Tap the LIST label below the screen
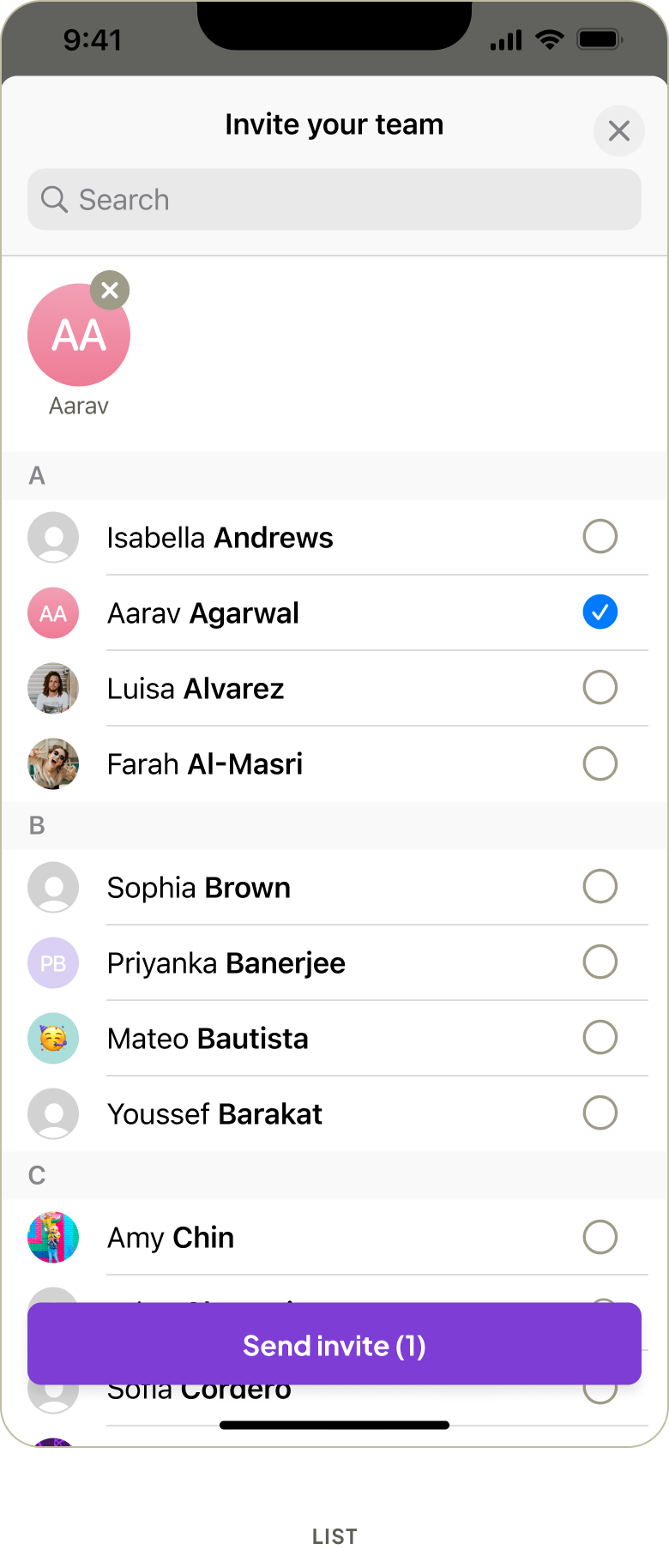The width and height of the screenshot is (669, 1568). point(334,1535)
